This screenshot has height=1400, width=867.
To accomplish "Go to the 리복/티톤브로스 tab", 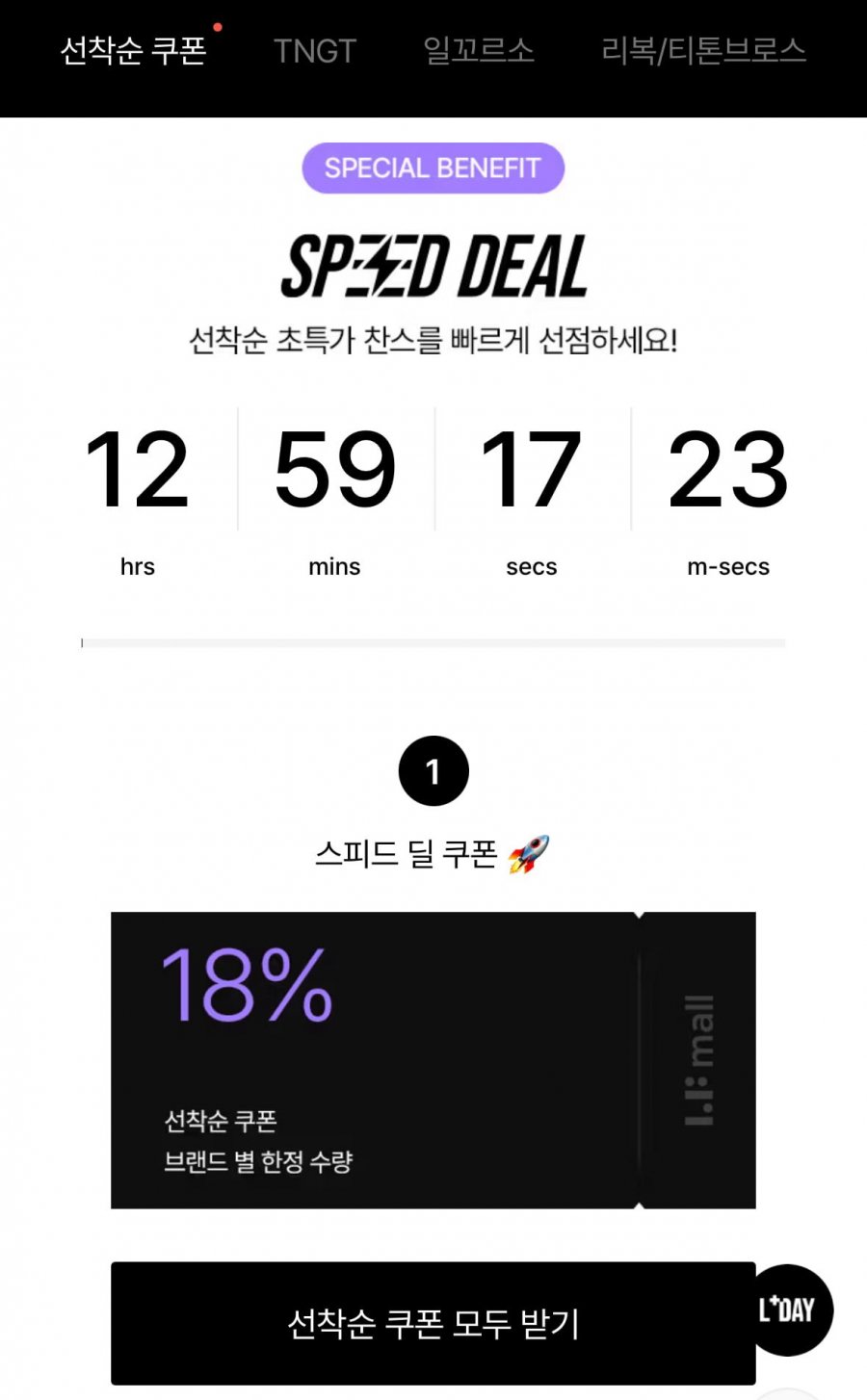I will coord(703,51).
